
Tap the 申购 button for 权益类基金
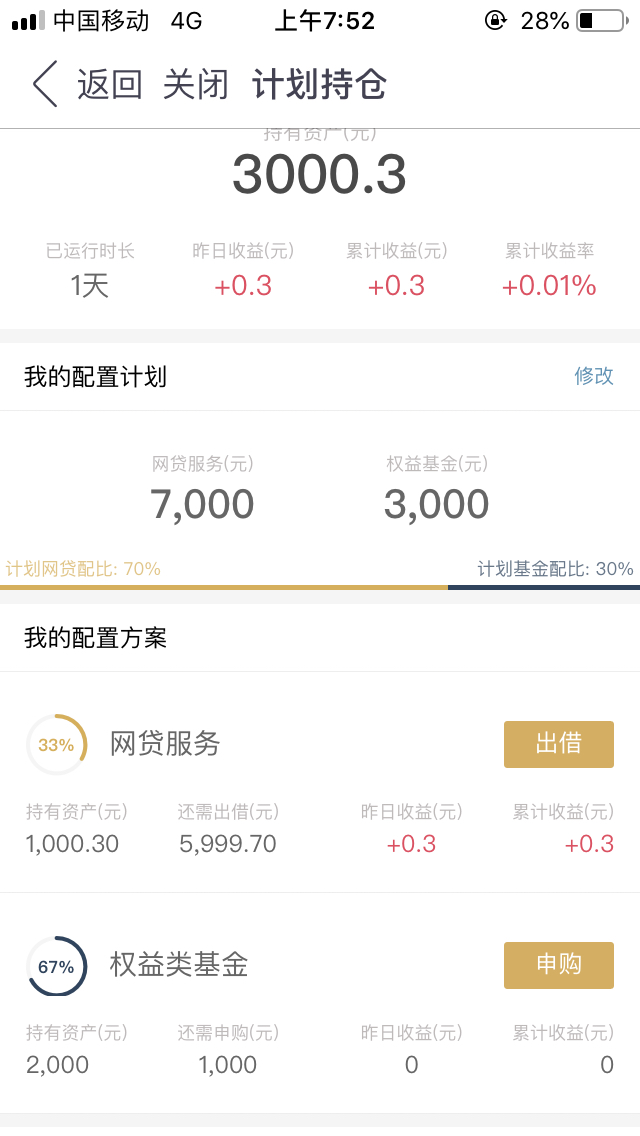pos(559,965)
